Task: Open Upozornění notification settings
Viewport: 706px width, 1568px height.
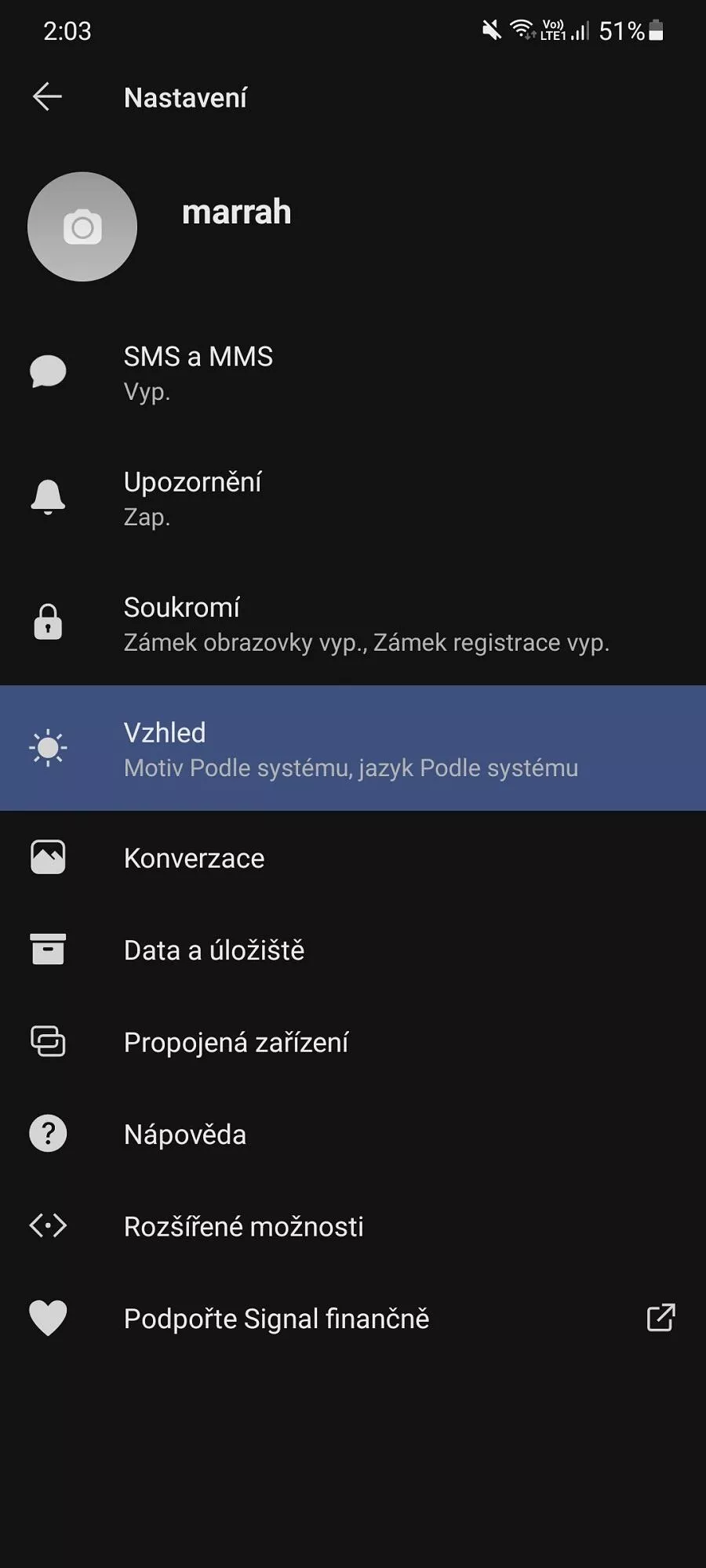Action: pyautogui.click(x=353, y=498)
